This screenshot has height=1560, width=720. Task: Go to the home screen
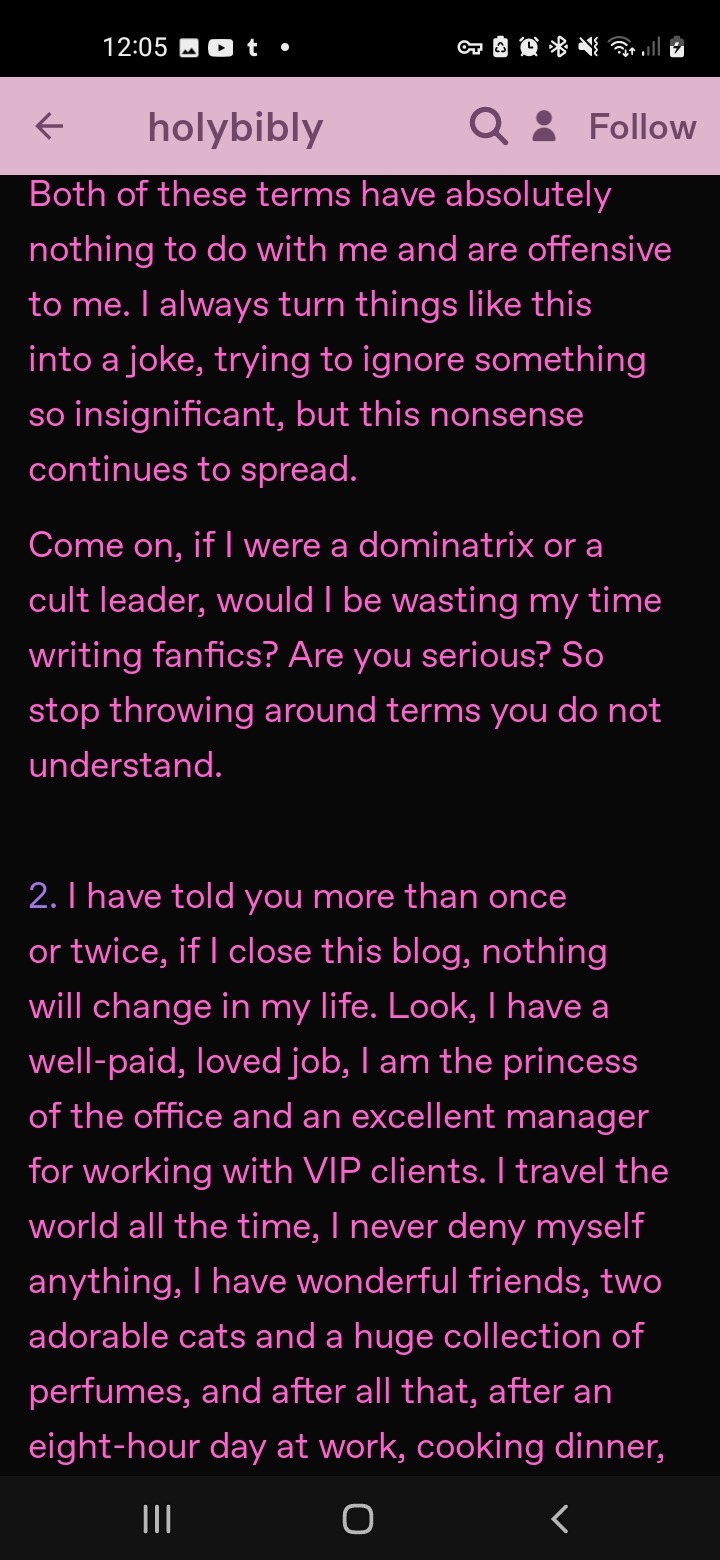tap(358, 1519)
